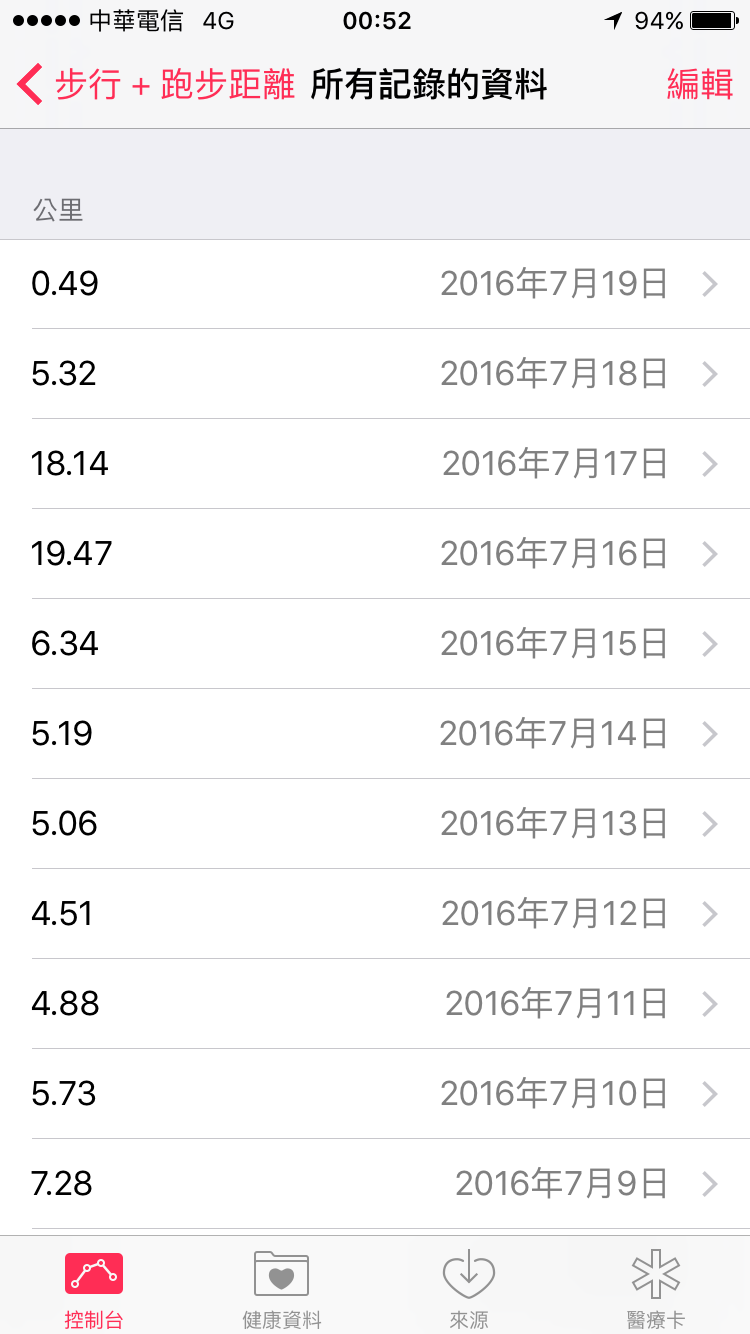750x1334 pixels.
Task: Open the 0.49 record from 2016年7月19日
Action: pyautogui.click(x=375, y=284)
